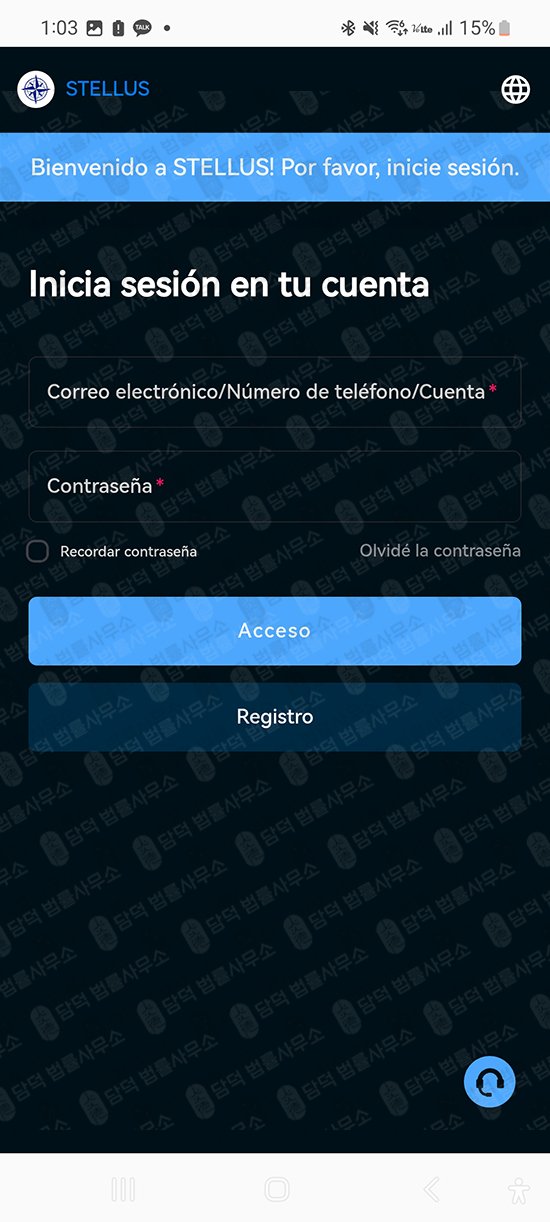The image size is (550, 1222).
Task: Tap the Correo electrónico/Número de teléfono/Cuenta field
Action: pyautogui.click(x=275, y=392)
